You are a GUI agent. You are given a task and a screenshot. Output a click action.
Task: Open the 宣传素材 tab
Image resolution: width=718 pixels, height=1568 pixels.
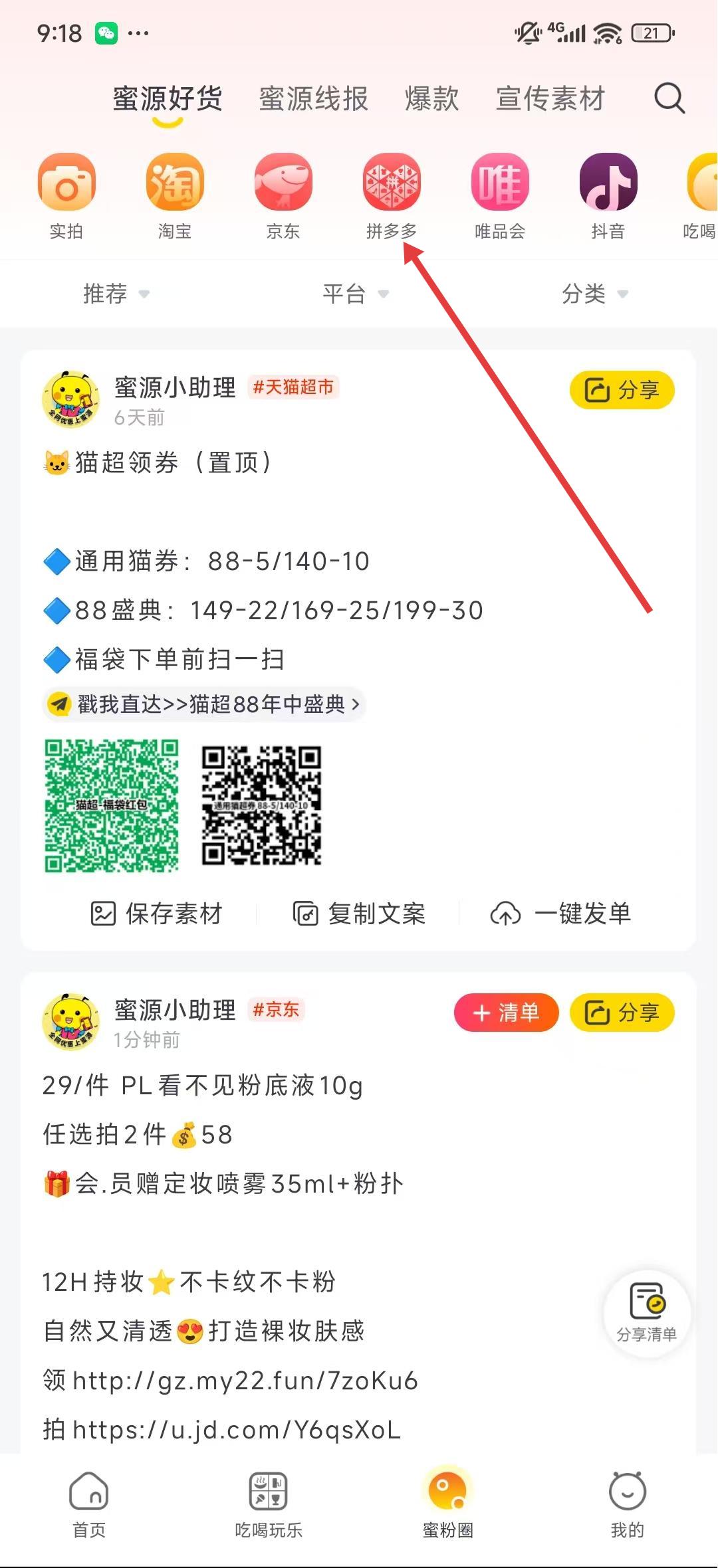coord(550,99)
